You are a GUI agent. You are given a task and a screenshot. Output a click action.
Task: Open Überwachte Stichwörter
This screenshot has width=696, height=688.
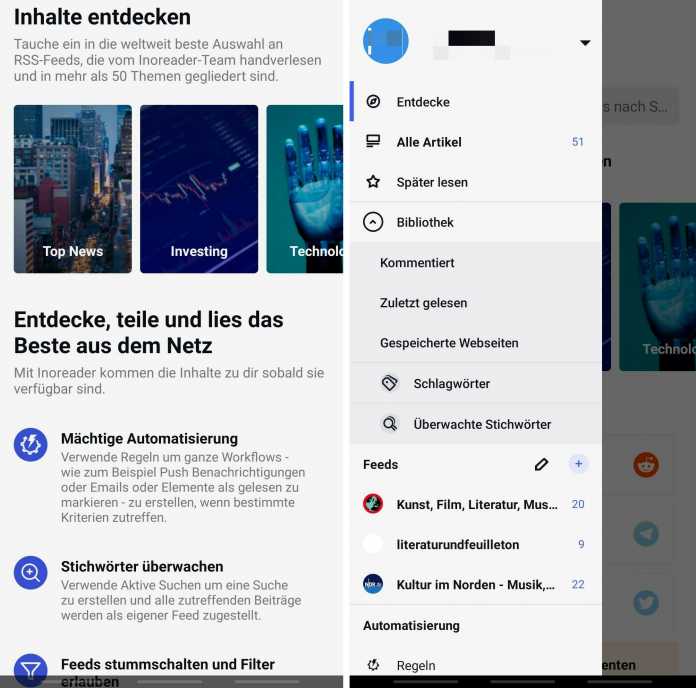tap(482, 424)
